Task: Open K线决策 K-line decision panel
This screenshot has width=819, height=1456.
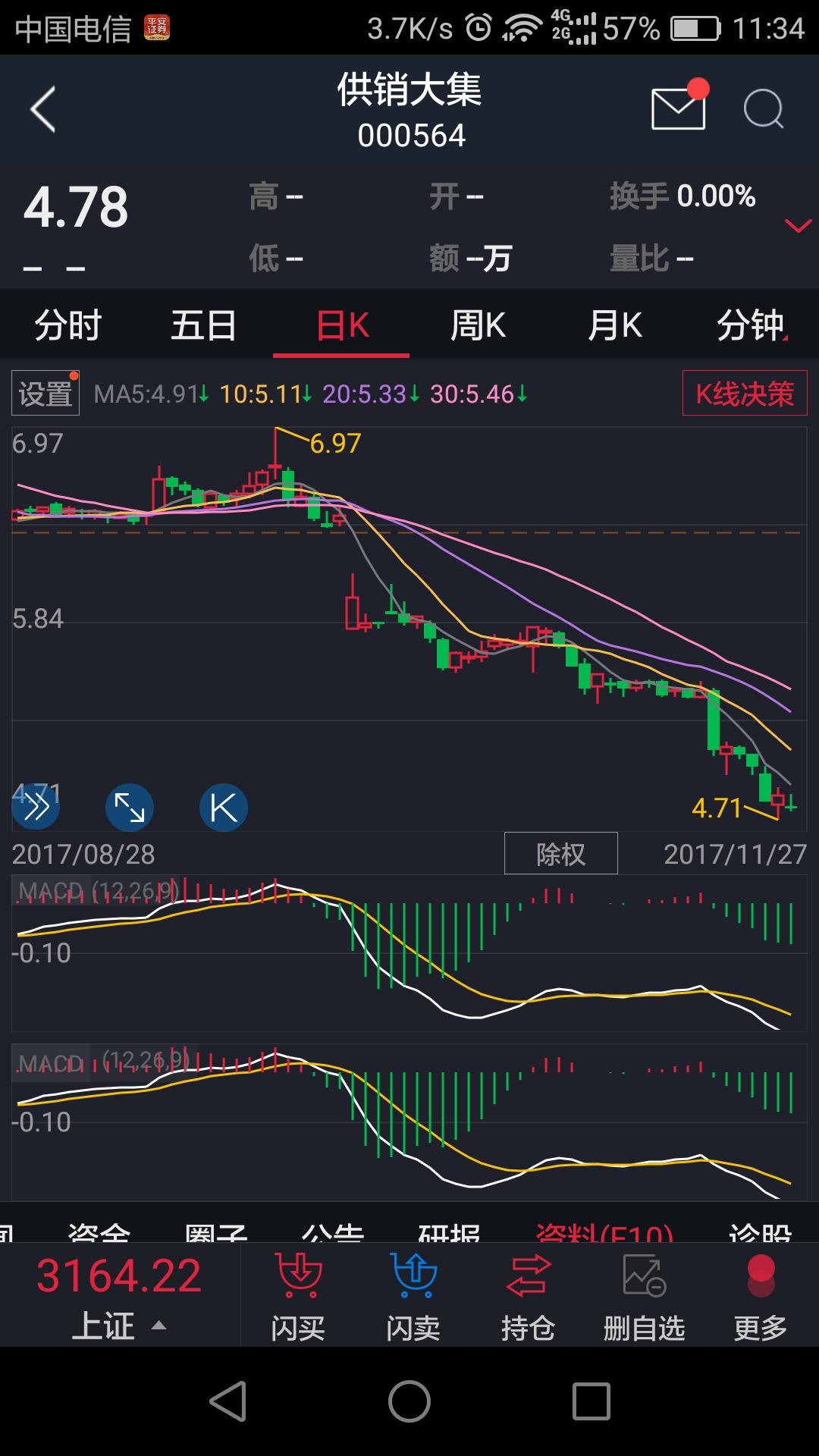Action: [x=744, y=393]
